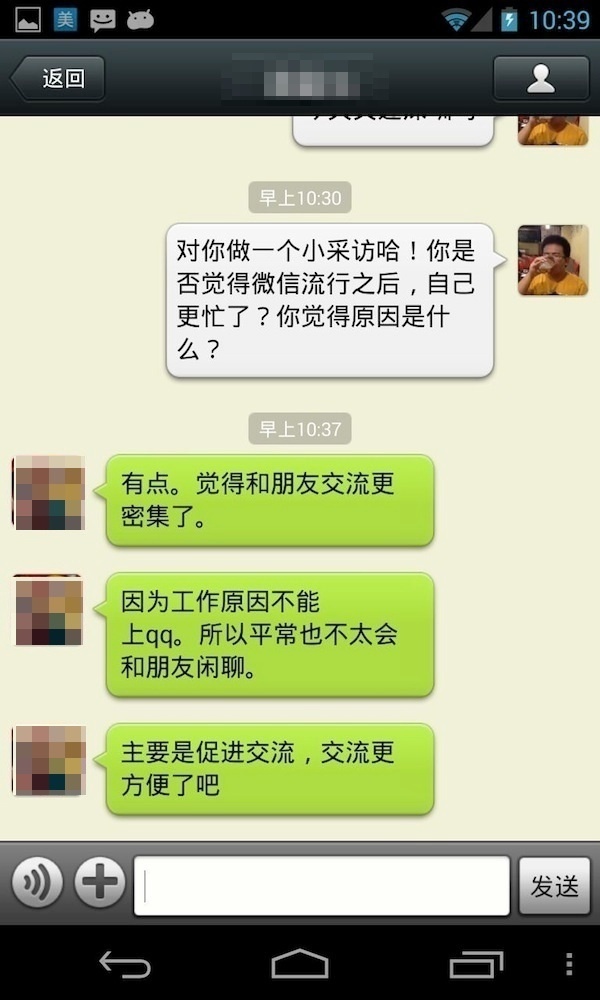This screenshot has width=600, height=1000.
Task: Open the system overflow menu dots
Action: (570, 964)
